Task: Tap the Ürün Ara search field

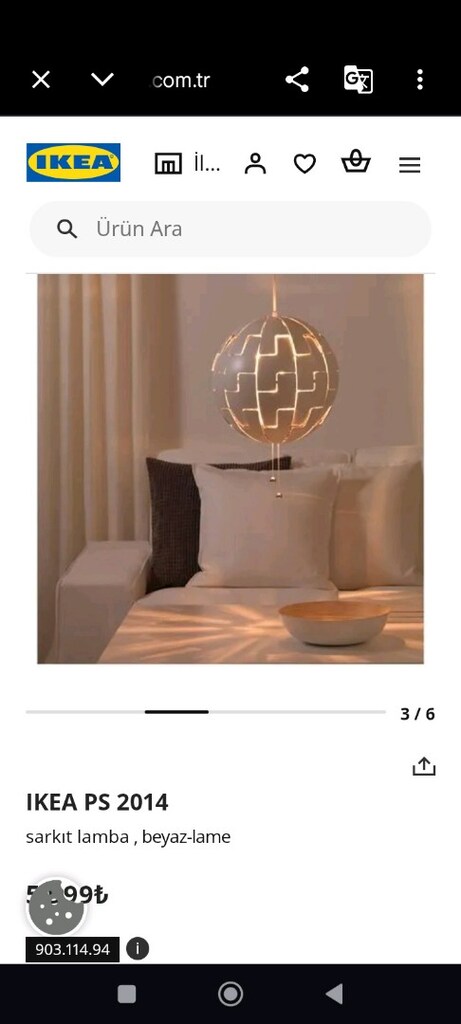Action: [230, 229]
